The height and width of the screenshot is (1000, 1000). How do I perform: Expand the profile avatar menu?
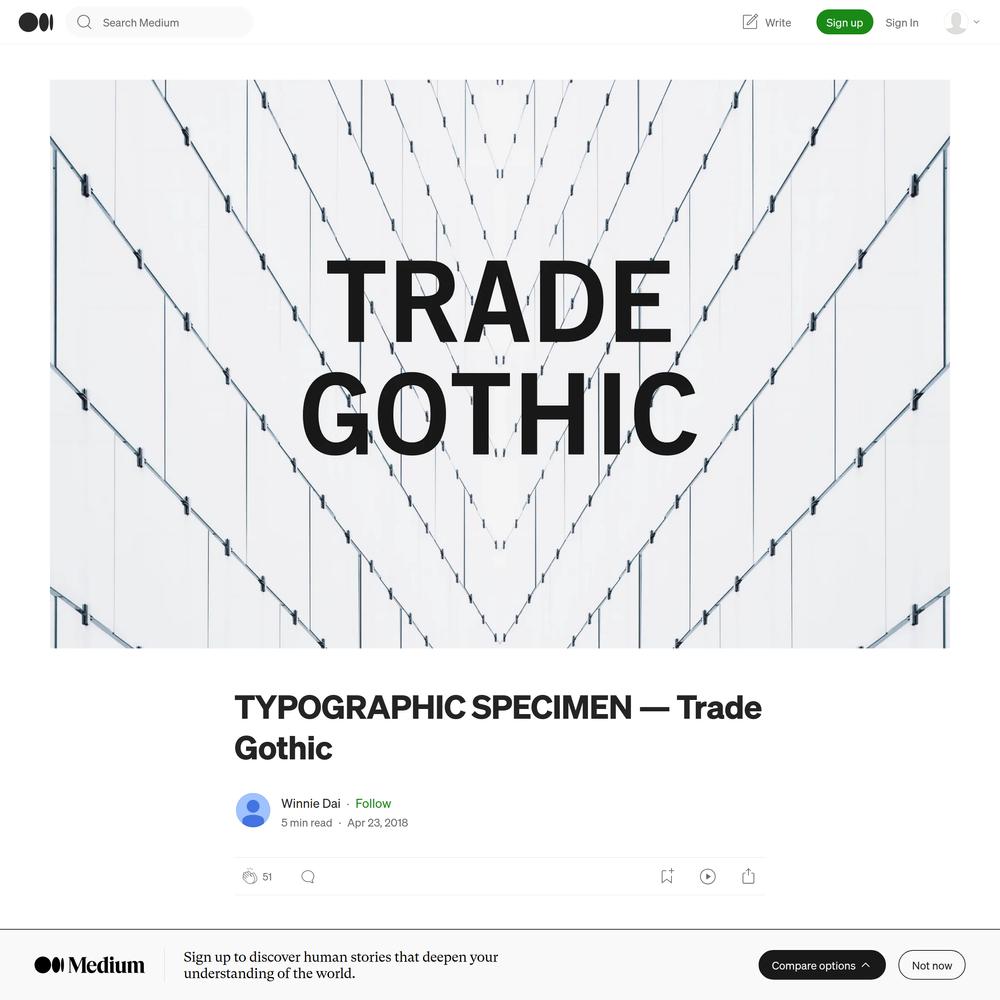(x=961, y=22)
